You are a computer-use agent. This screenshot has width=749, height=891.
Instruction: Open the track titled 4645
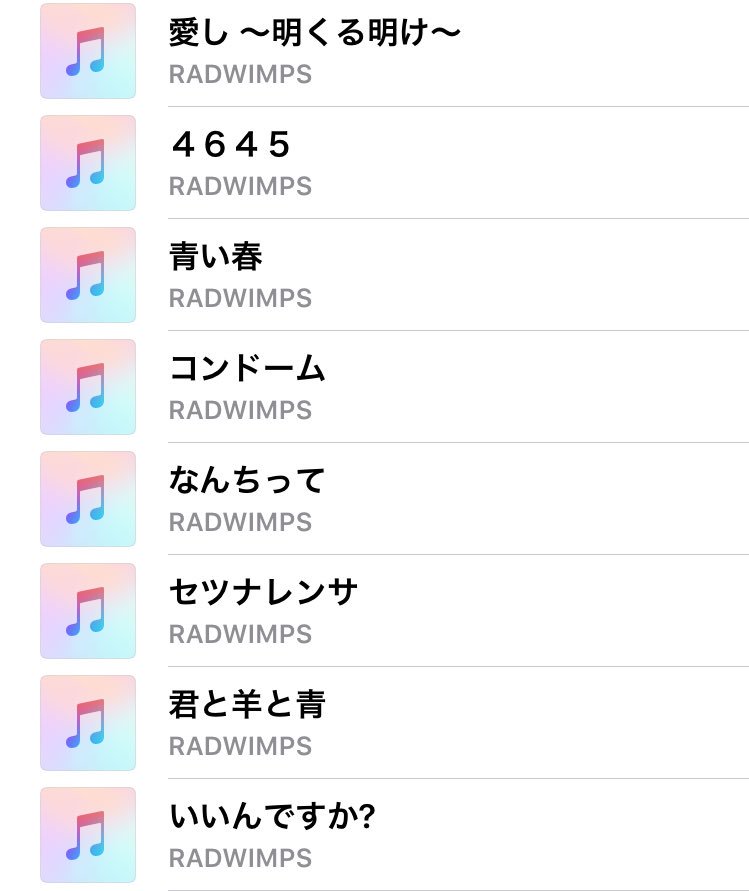374,163
